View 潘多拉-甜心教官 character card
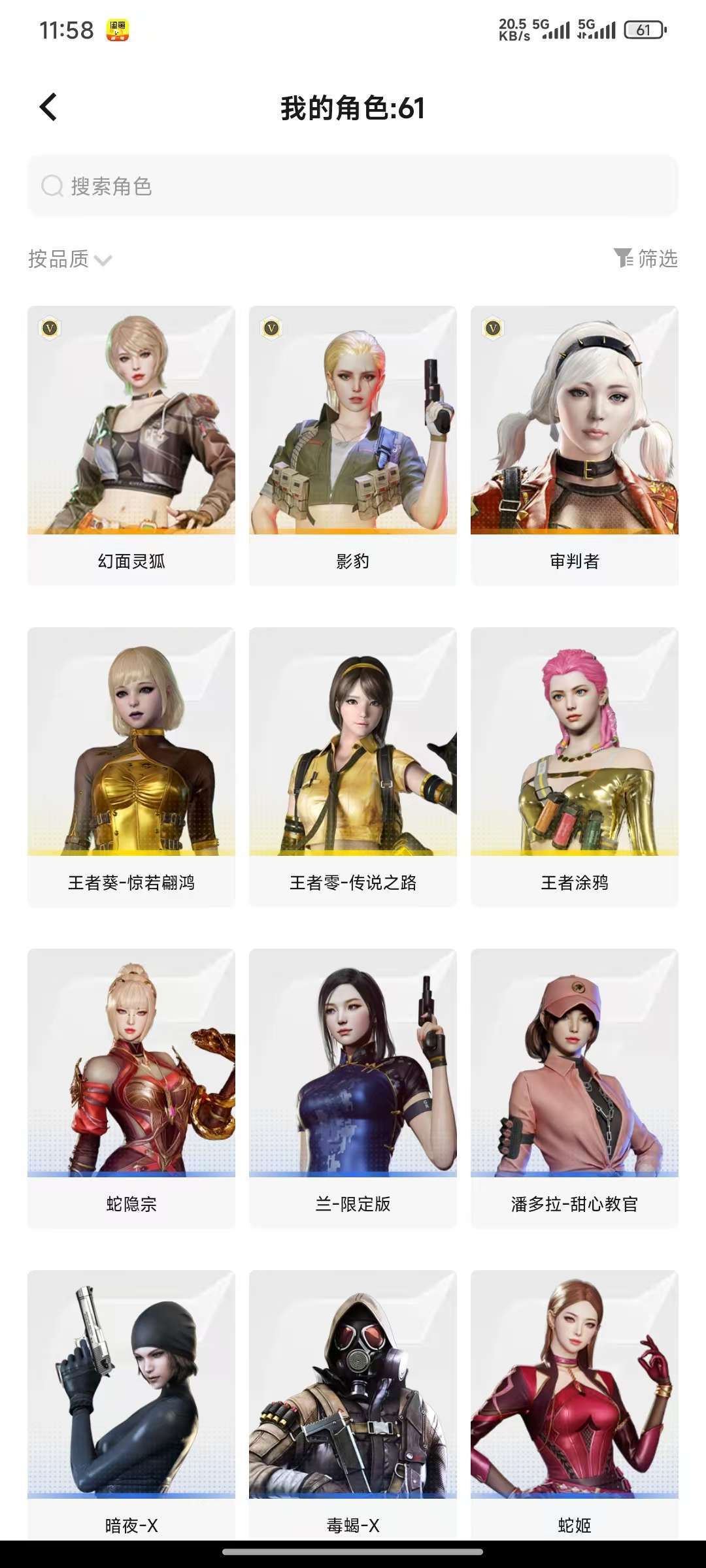This screenshot has height=1568, width=706. (x=575, y=1087)
